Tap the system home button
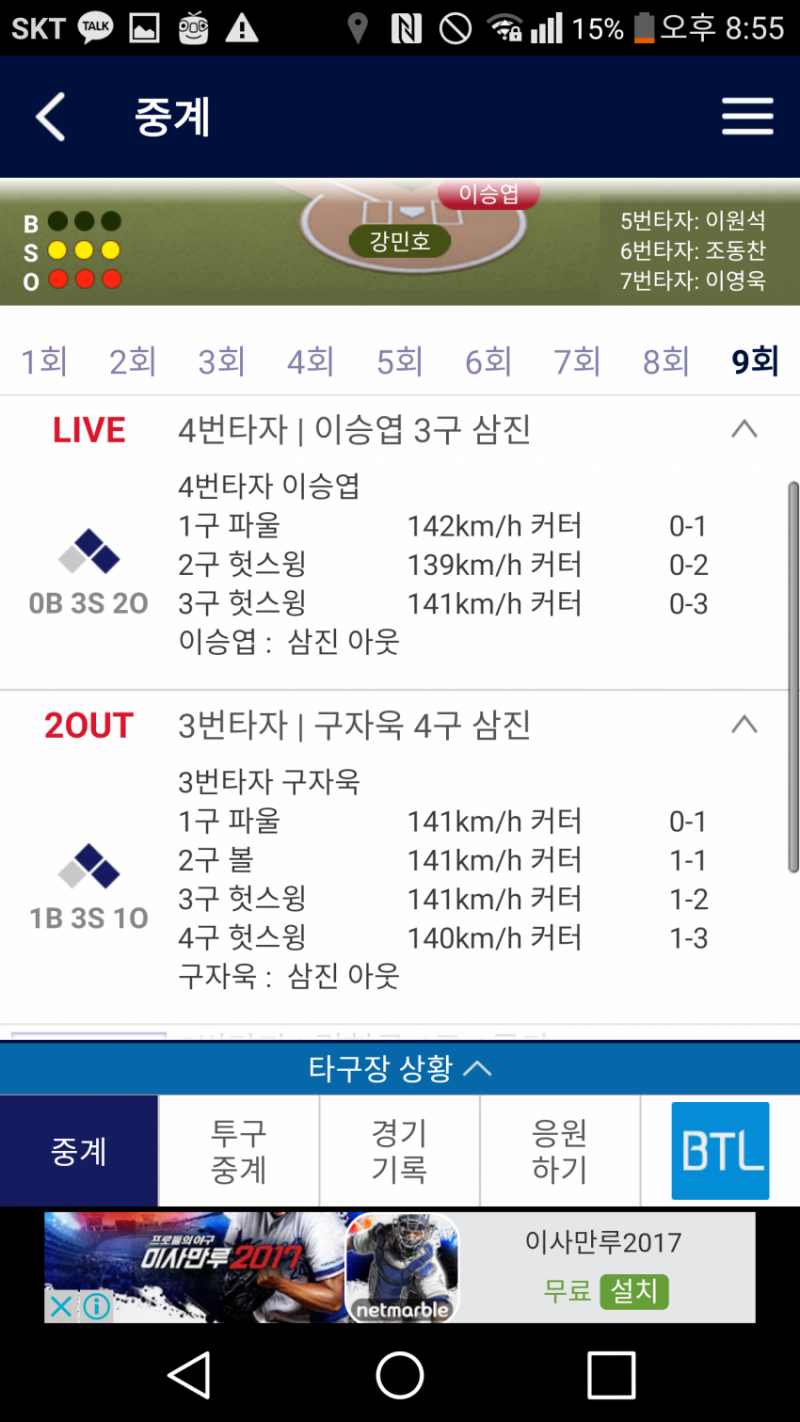The width and height of the screenshot is (800, 1422). [400, 1375]
